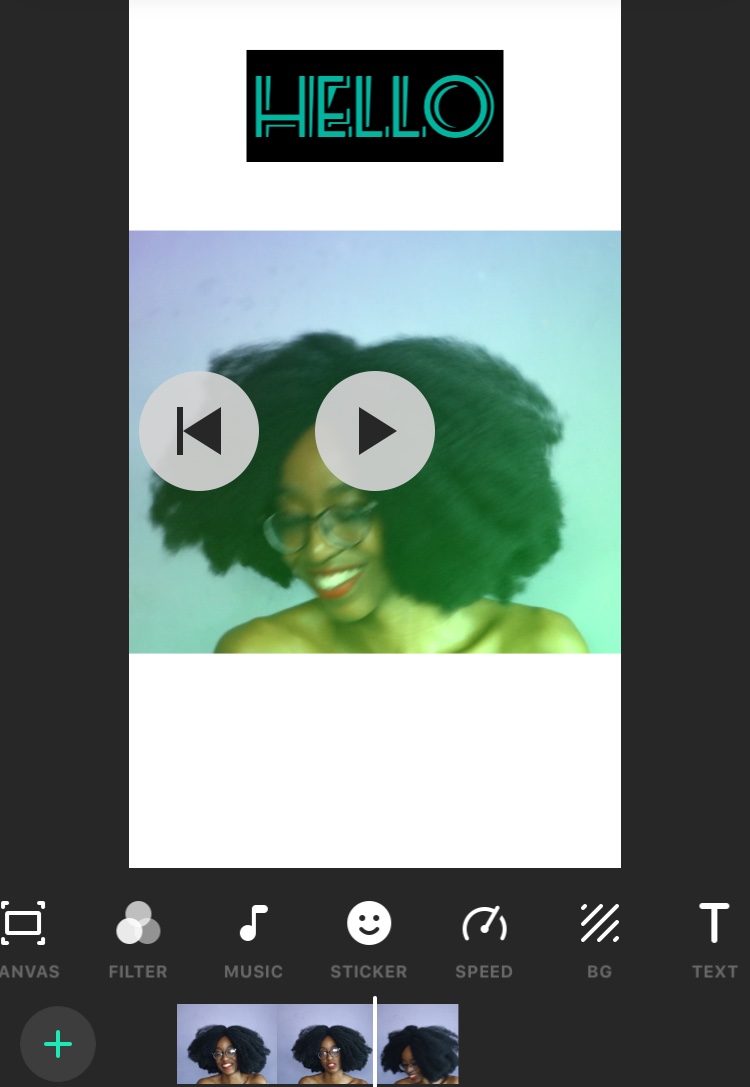Select the last clip in the timeline

pos(418,1044)
